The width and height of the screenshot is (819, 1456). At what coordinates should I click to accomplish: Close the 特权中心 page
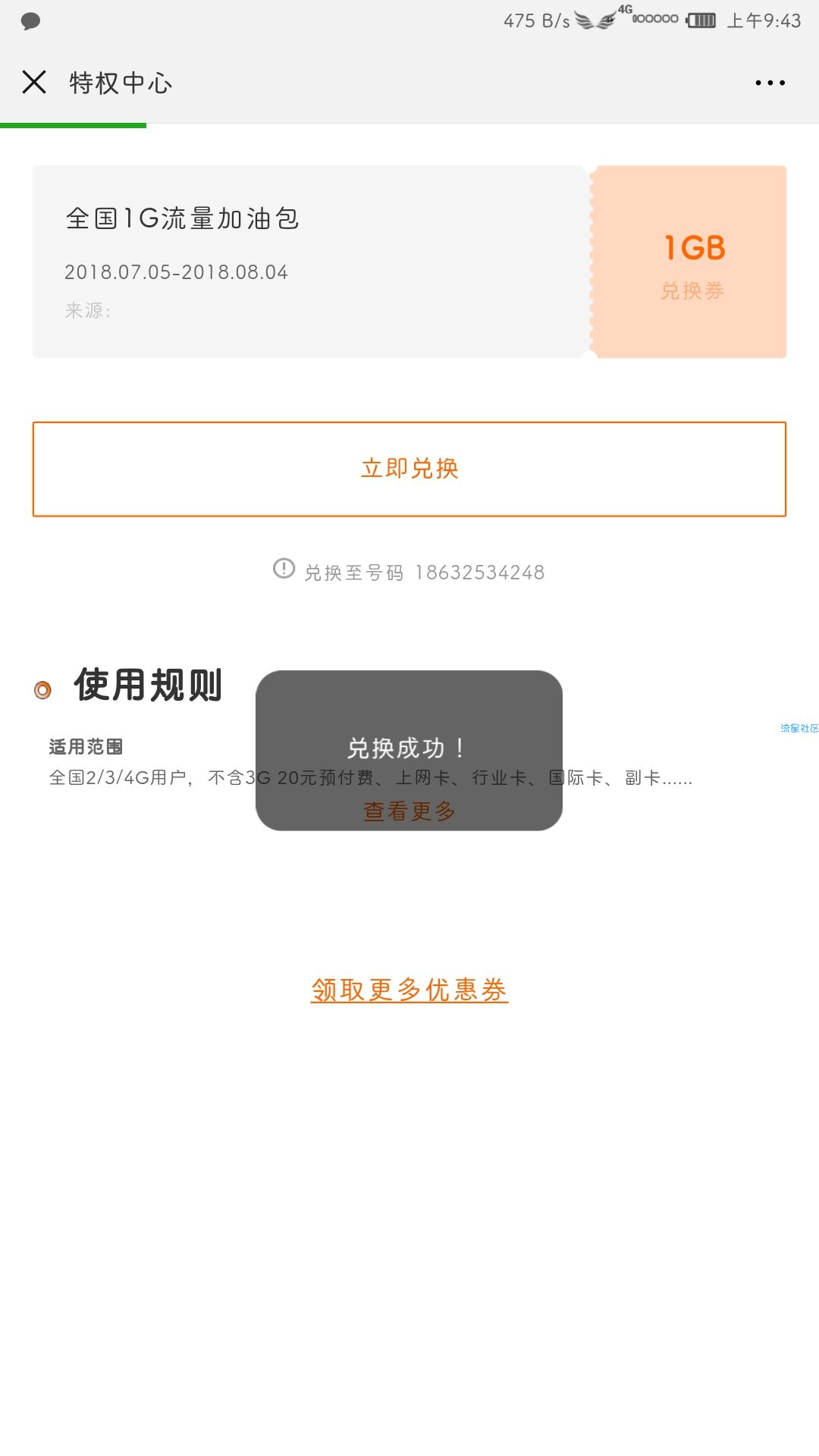click(x=34, y=82)
